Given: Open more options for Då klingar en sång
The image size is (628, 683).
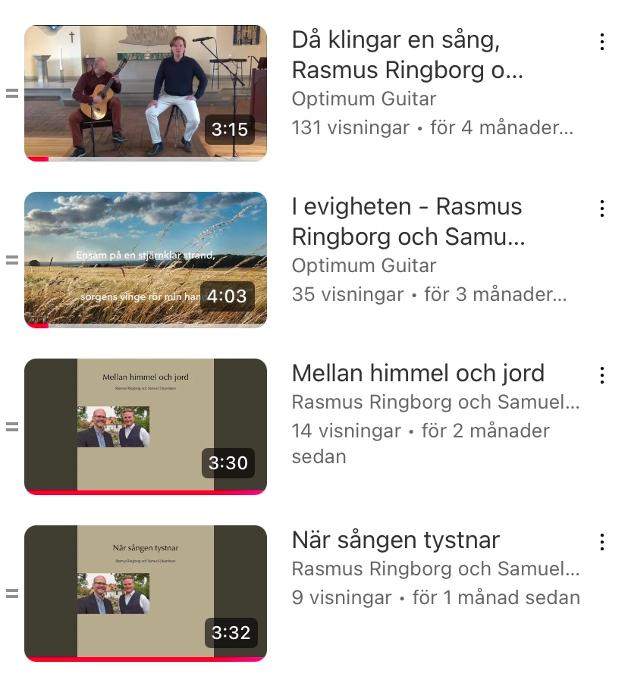Looking at the screenshot, I should pos(602,42).
